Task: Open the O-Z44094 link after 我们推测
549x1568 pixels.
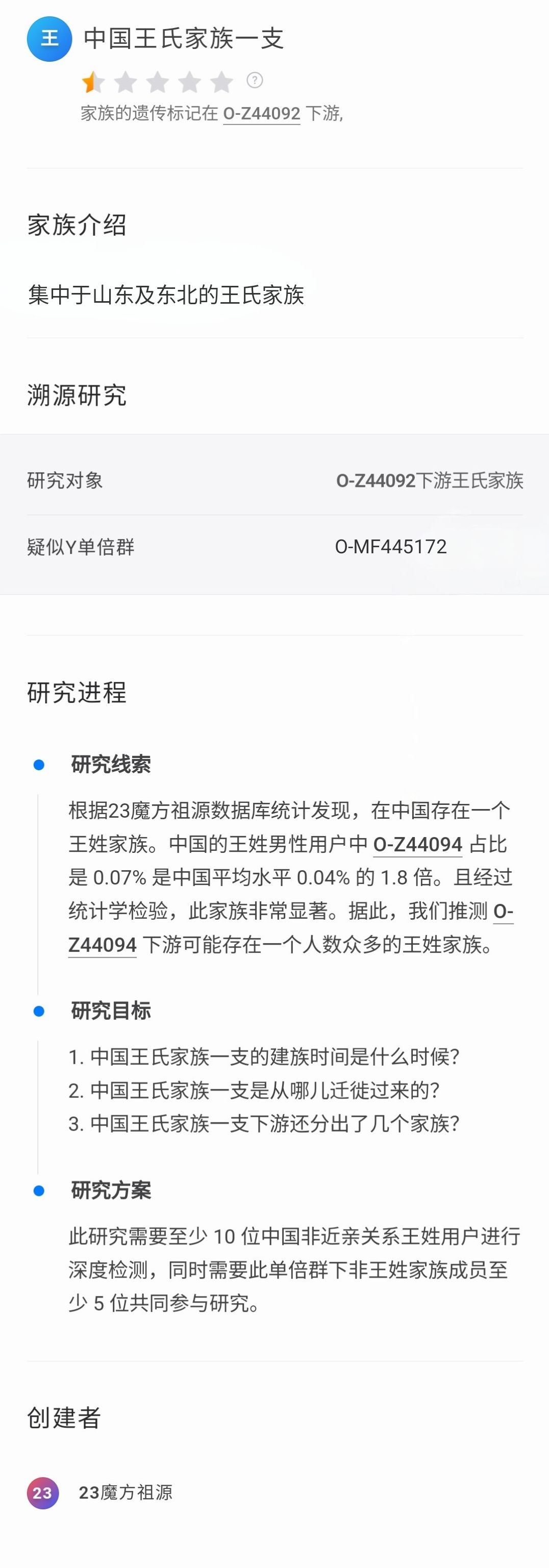Action: [102, 945]
